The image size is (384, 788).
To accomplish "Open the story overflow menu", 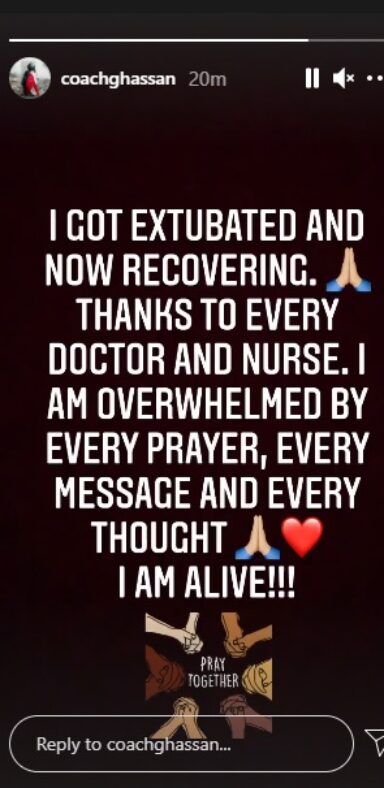I will tap(375, 79).
